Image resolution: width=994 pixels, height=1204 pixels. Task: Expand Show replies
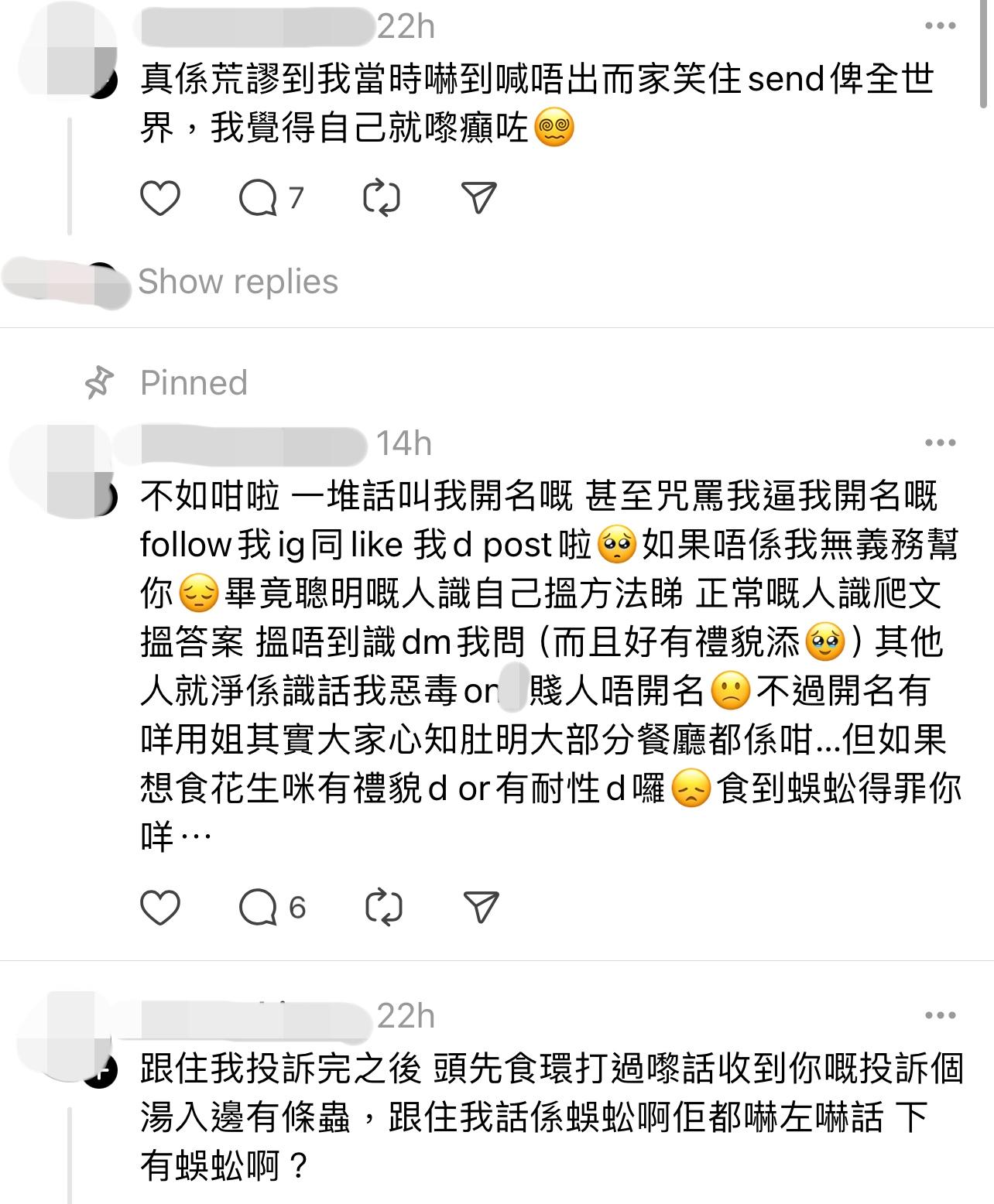click(x=238, y=282)
